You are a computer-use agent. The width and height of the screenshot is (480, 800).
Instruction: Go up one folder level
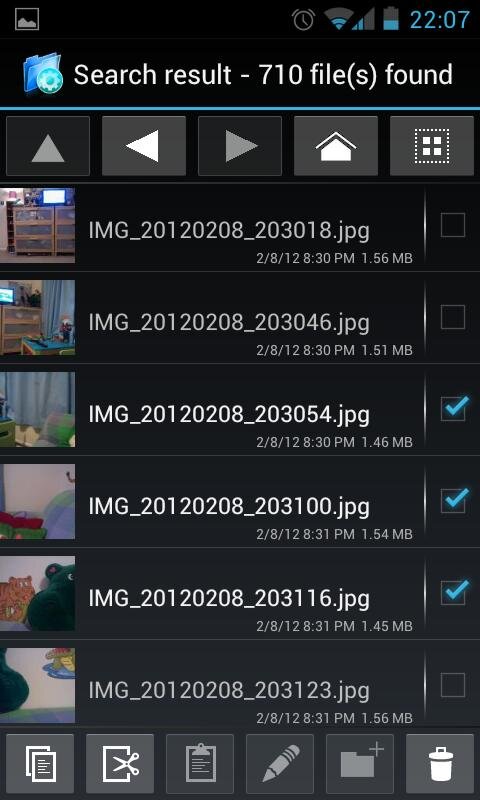pos(48,146)
